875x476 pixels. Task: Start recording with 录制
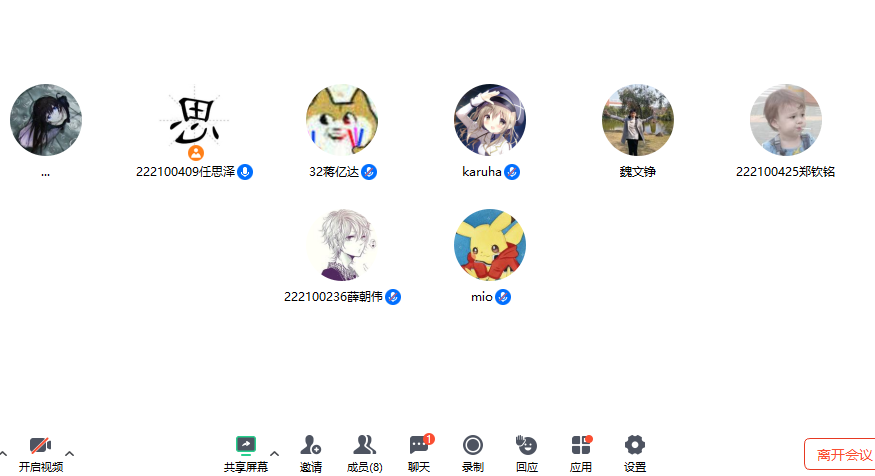(473, 452)
